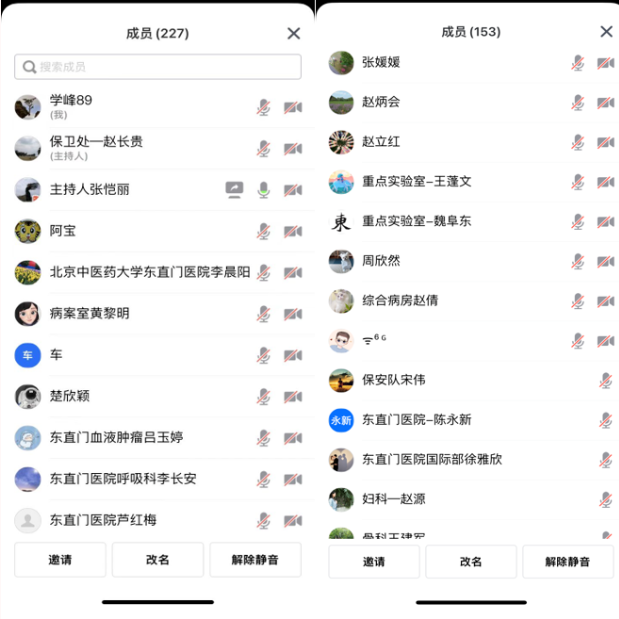This screenshot has height=619, width=619.
Task: Open member 阿宝
Action: (130, 231)
